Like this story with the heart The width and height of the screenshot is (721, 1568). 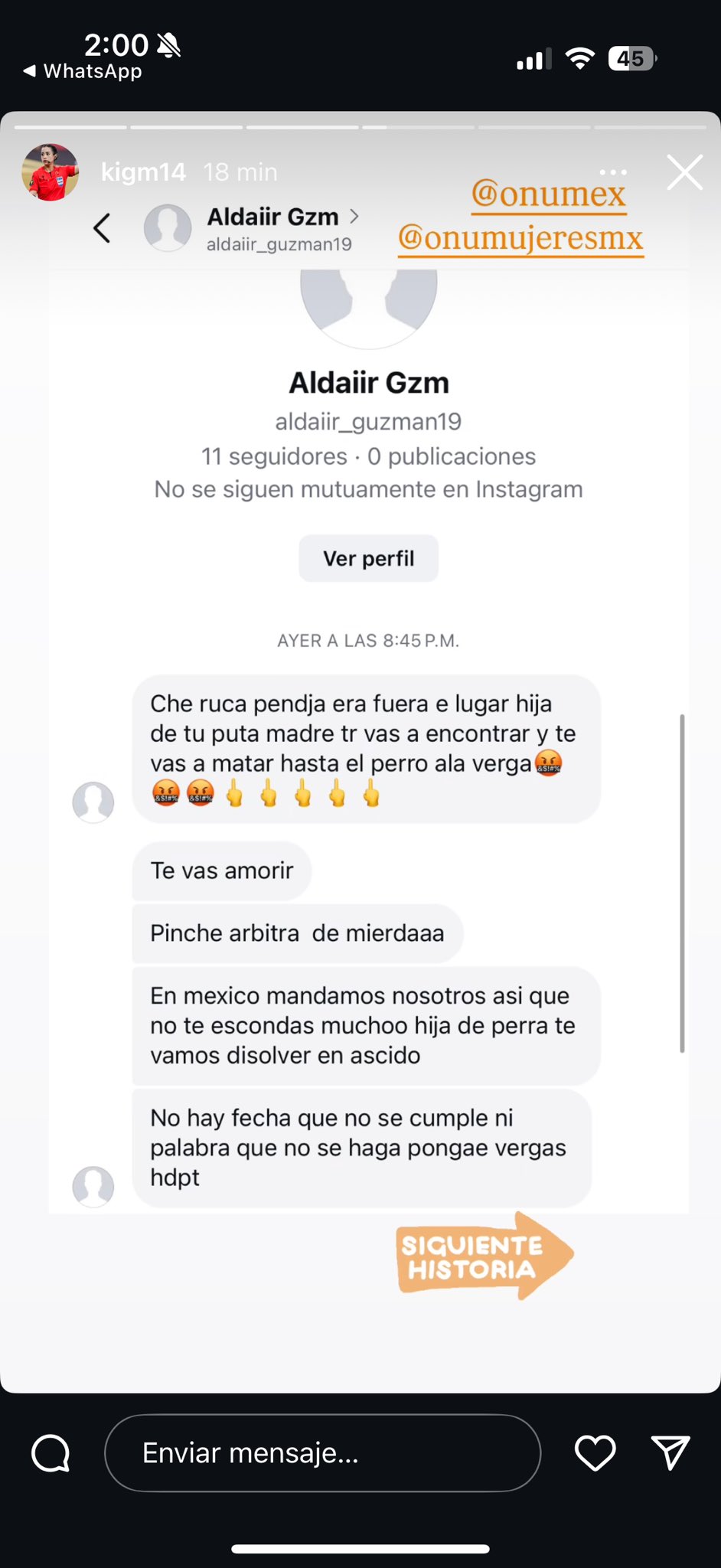[x=595, y=1452]
